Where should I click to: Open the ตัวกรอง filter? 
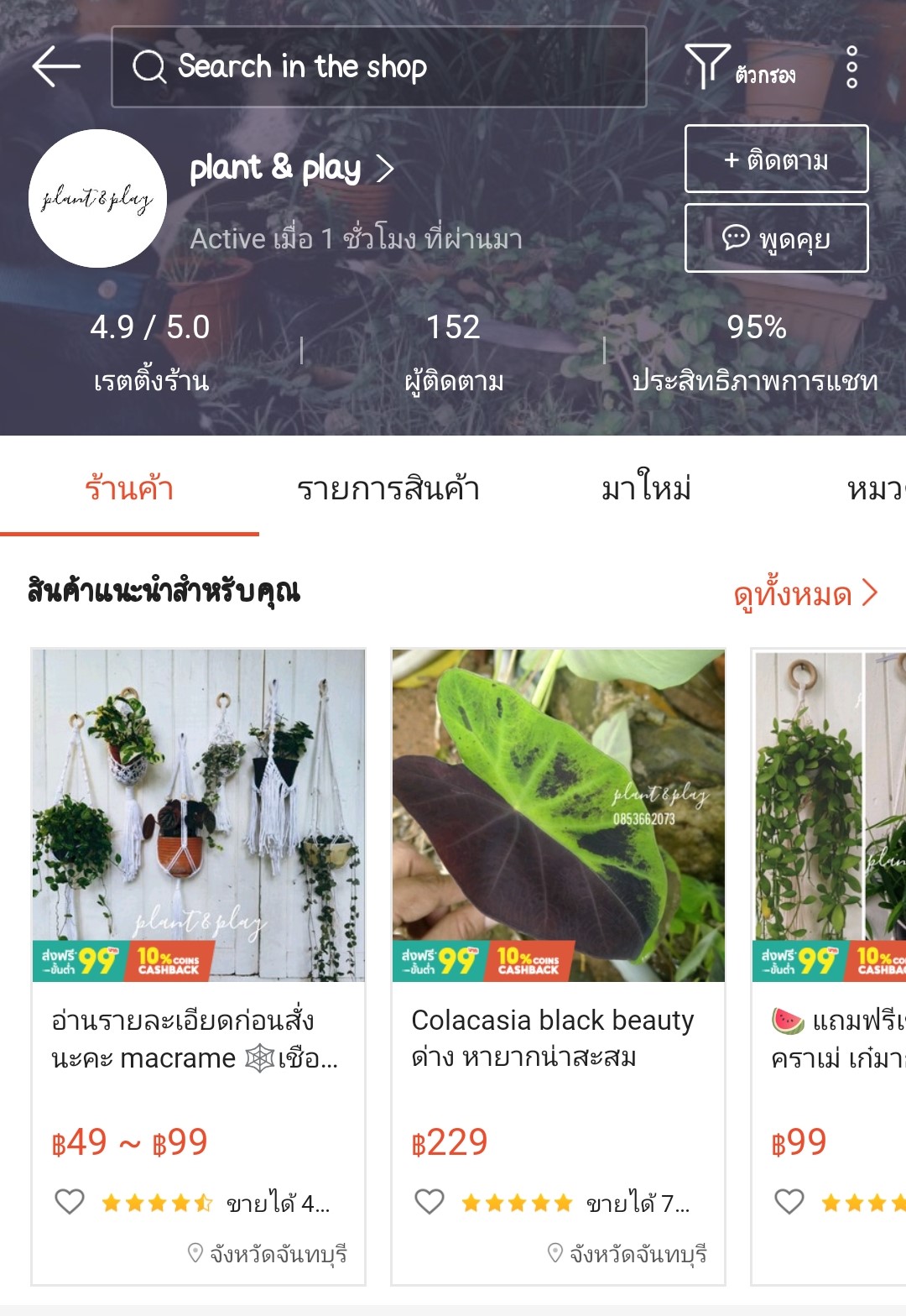[741, 67]
